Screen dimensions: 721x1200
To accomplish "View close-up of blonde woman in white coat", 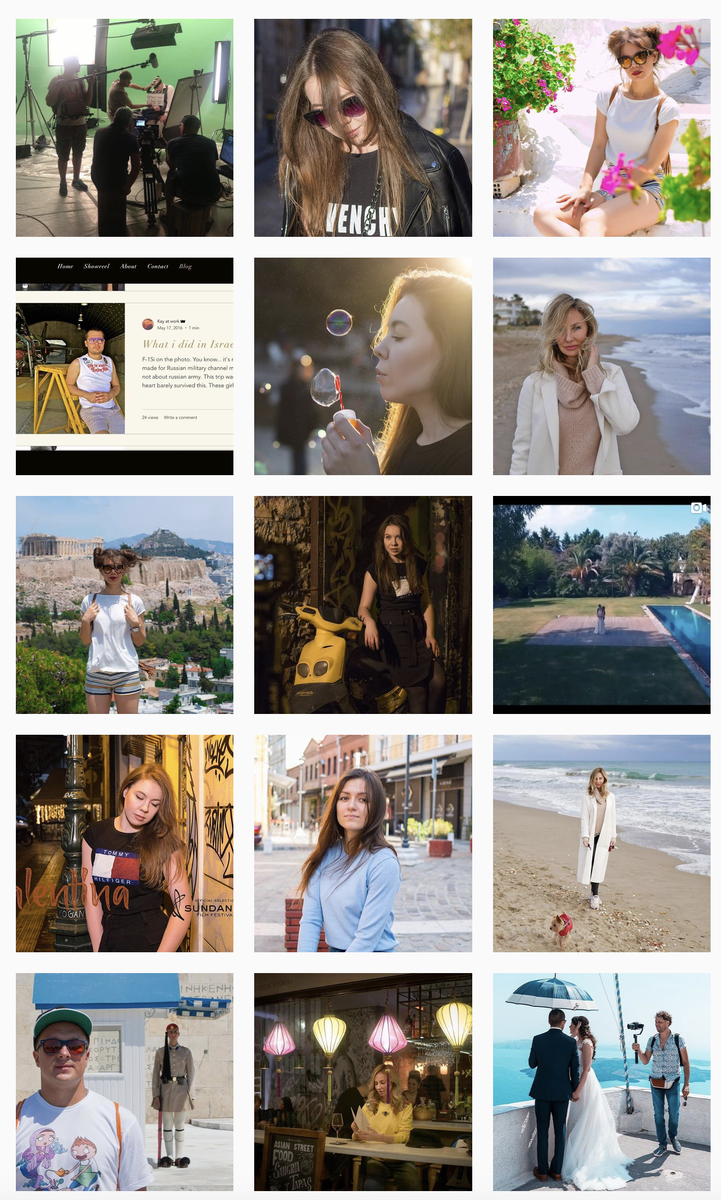I will pos(601,366).
